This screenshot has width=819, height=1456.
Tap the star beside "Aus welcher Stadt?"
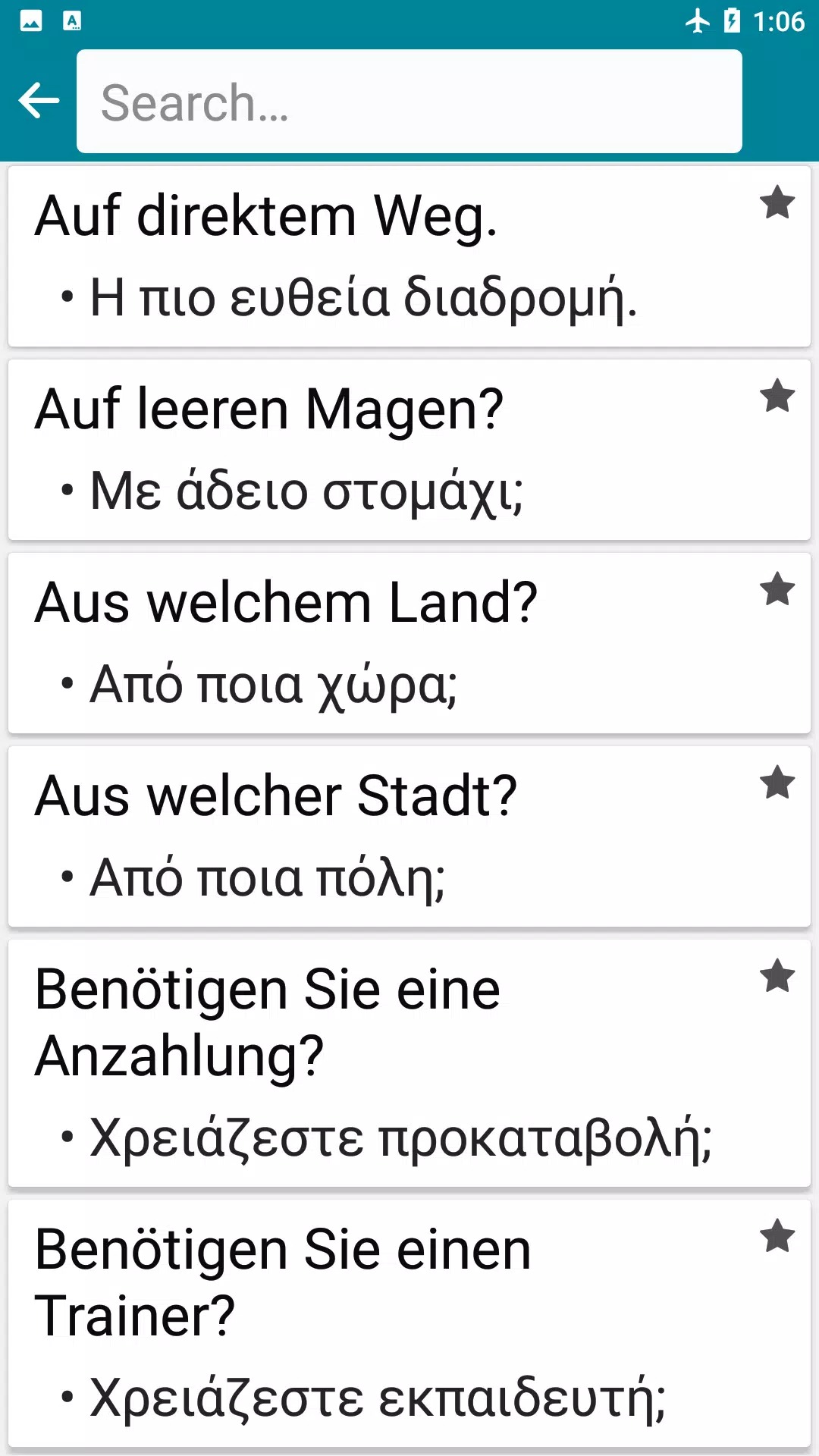tap(777, 783)
